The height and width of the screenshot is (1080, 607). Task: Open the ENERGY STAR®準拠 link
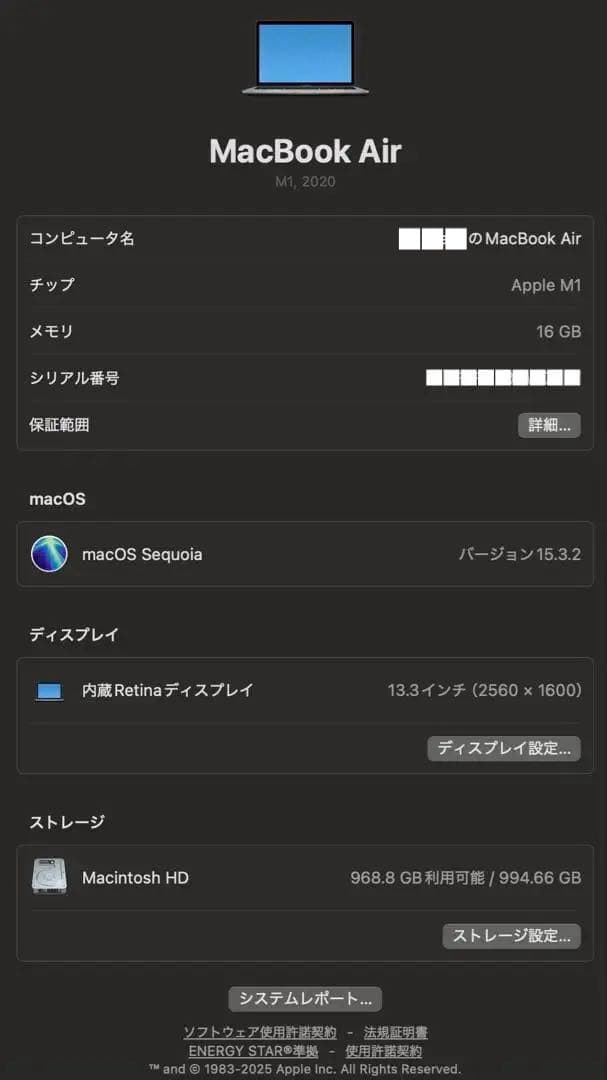(x=253, y=1051)
